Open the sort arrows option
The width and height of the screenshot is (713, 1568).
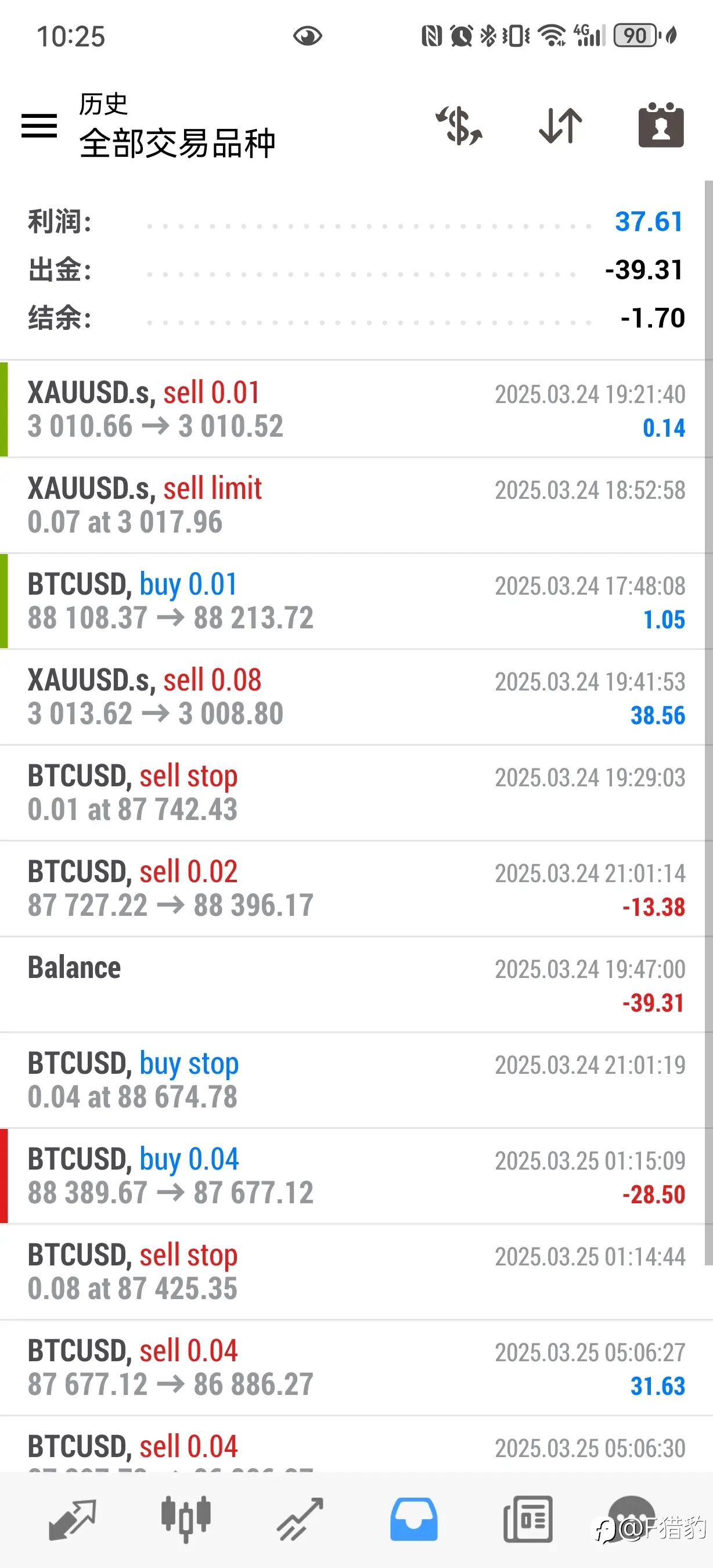(560, 126)
